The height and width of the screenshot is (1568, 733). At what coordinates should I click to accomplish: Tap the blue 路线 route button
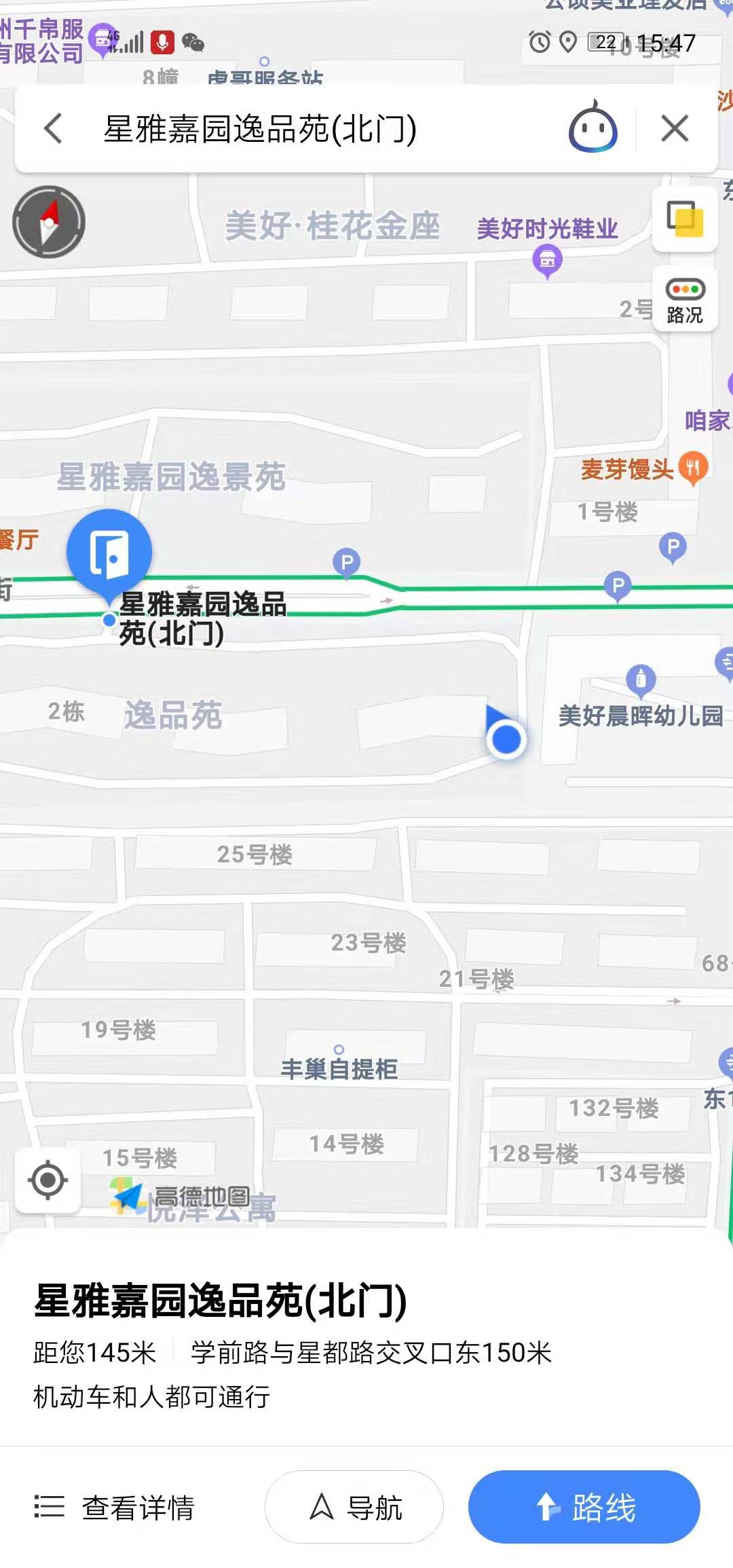[x=584, y=1507]
